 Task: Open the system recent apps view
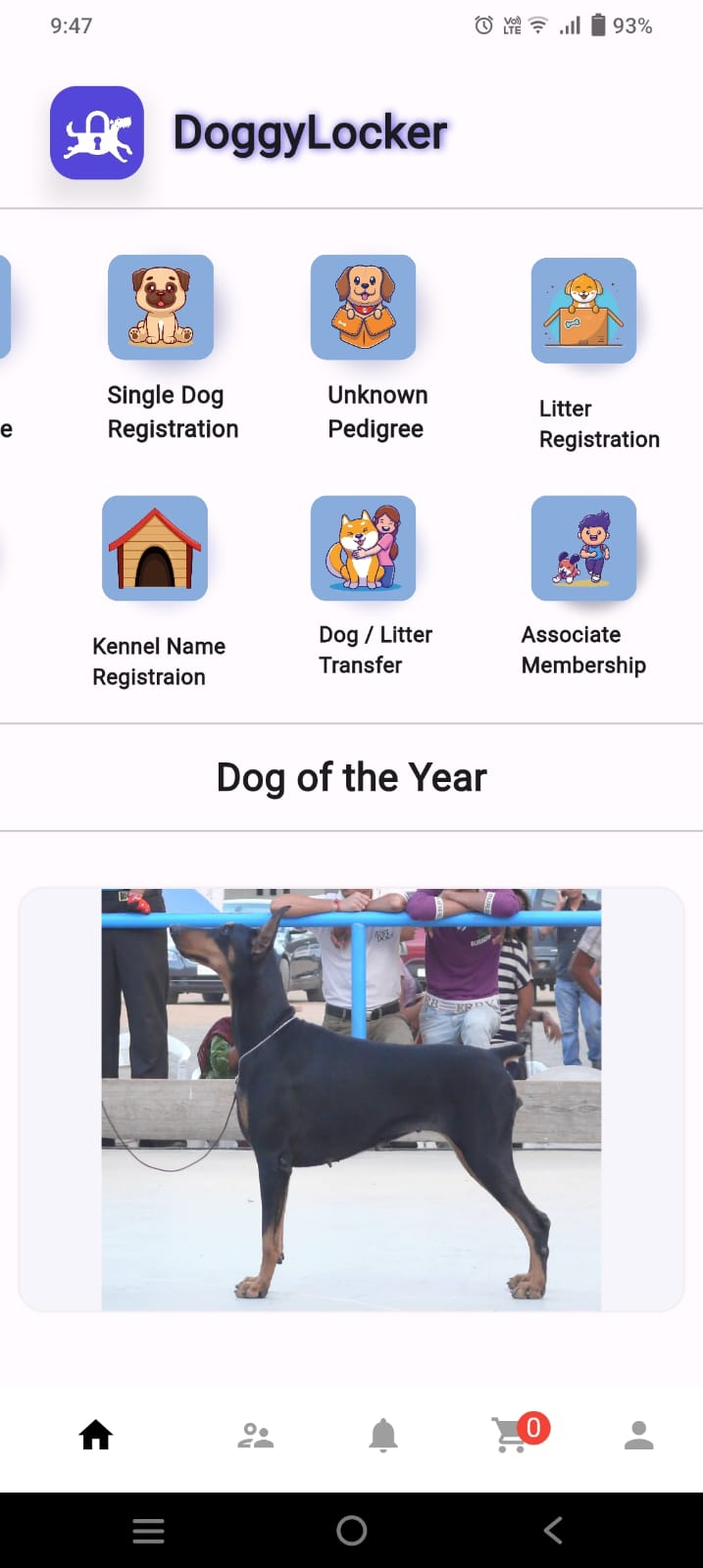148,1531
